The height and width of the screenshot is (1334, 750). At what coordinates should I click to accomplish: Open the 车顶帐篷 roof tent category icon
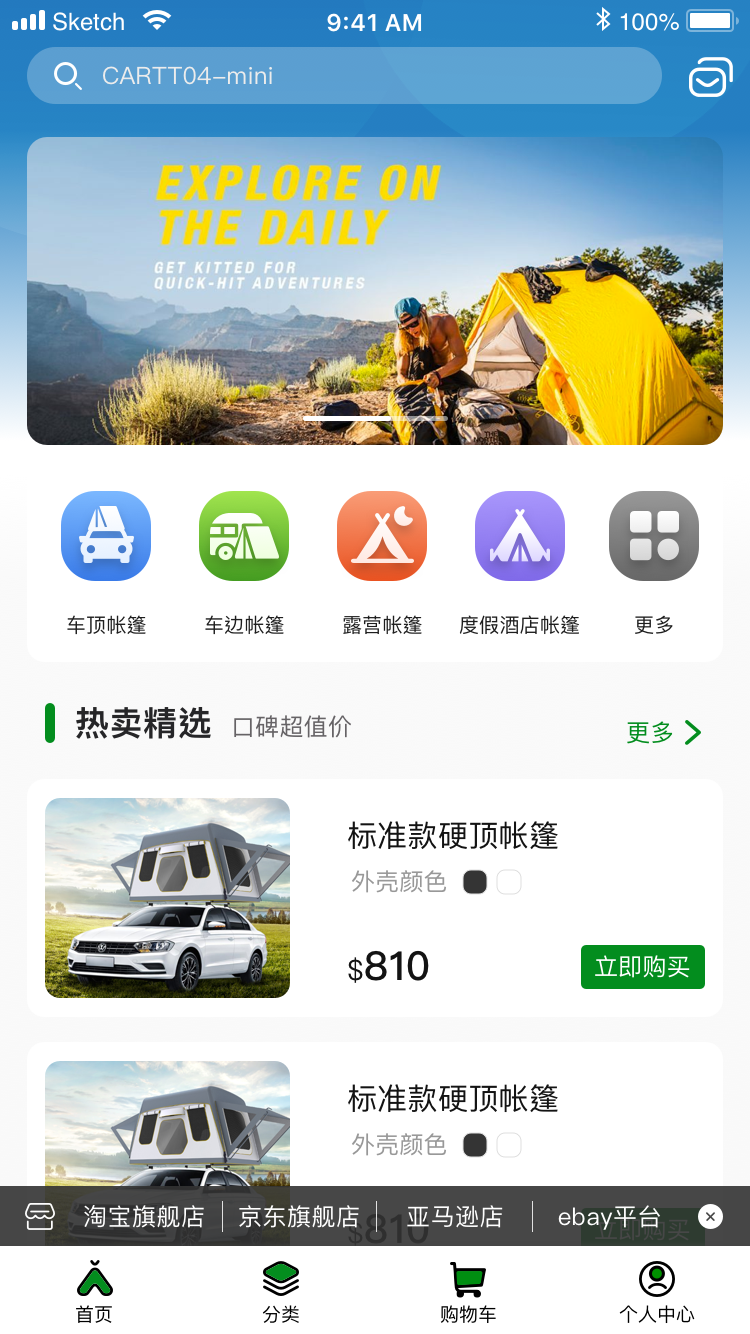pyautogui.click(x=106, y=536)
